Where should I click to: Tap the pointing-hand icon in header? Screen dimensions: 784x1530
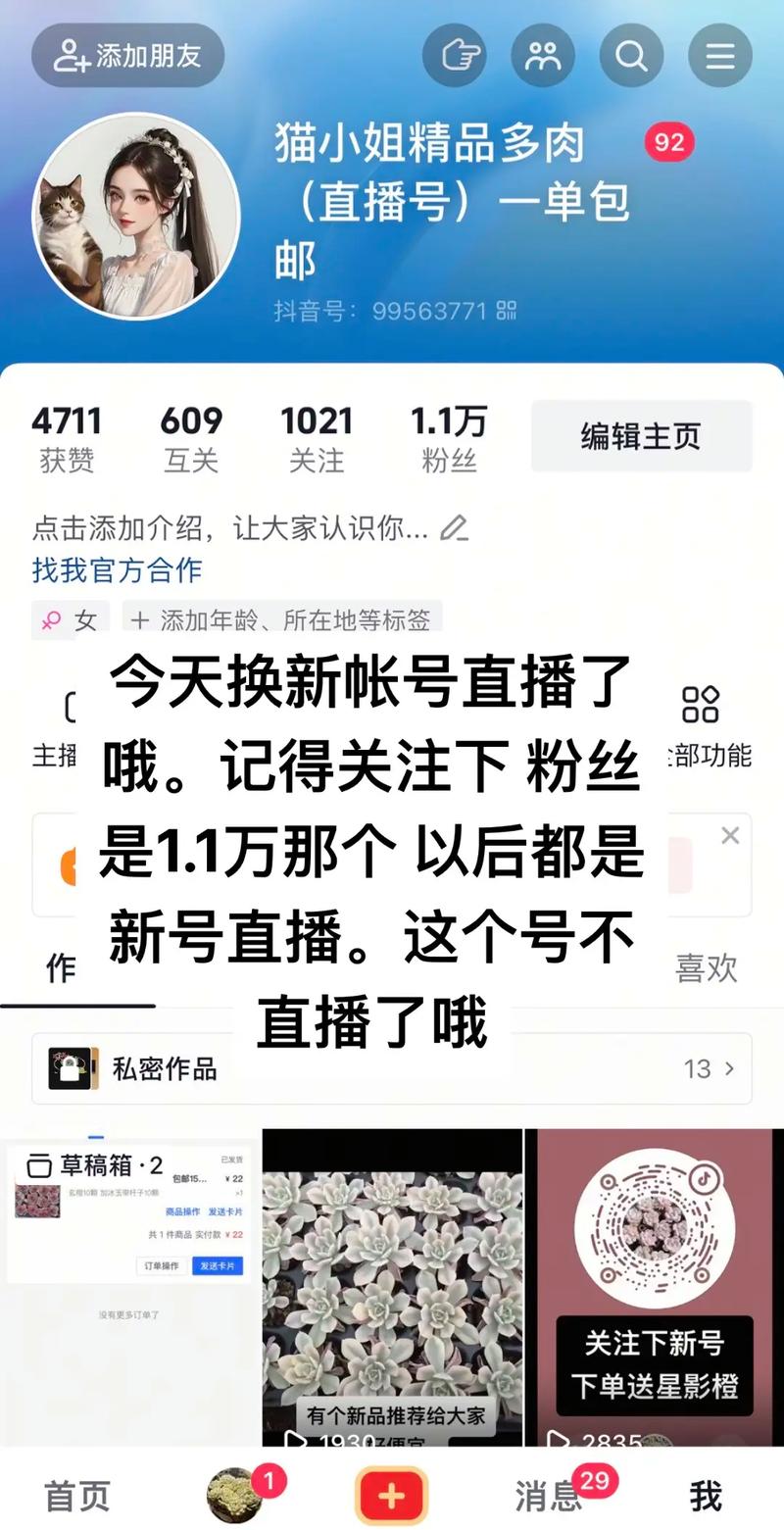pos(455,56)
